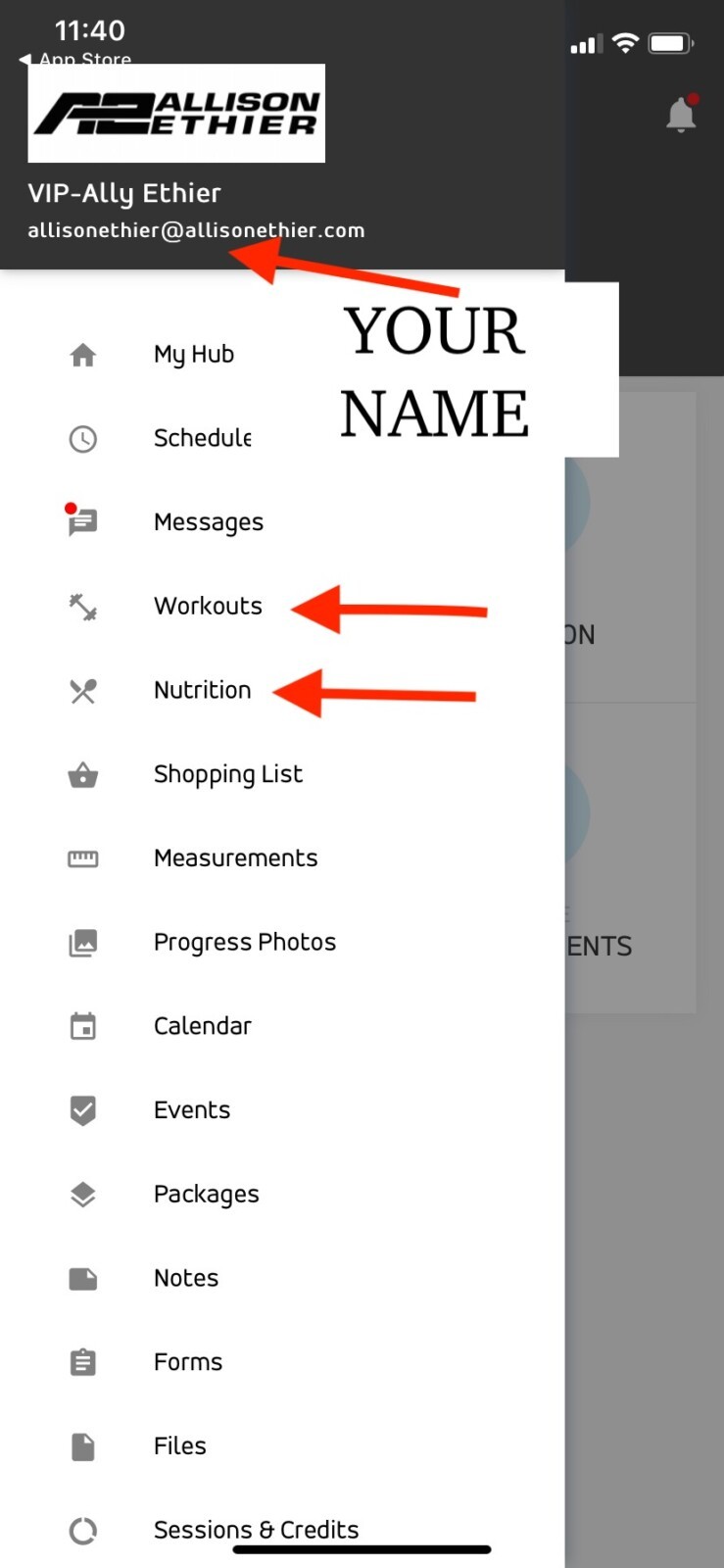
Task: Go to Schedule
Action: click(282, 438)
